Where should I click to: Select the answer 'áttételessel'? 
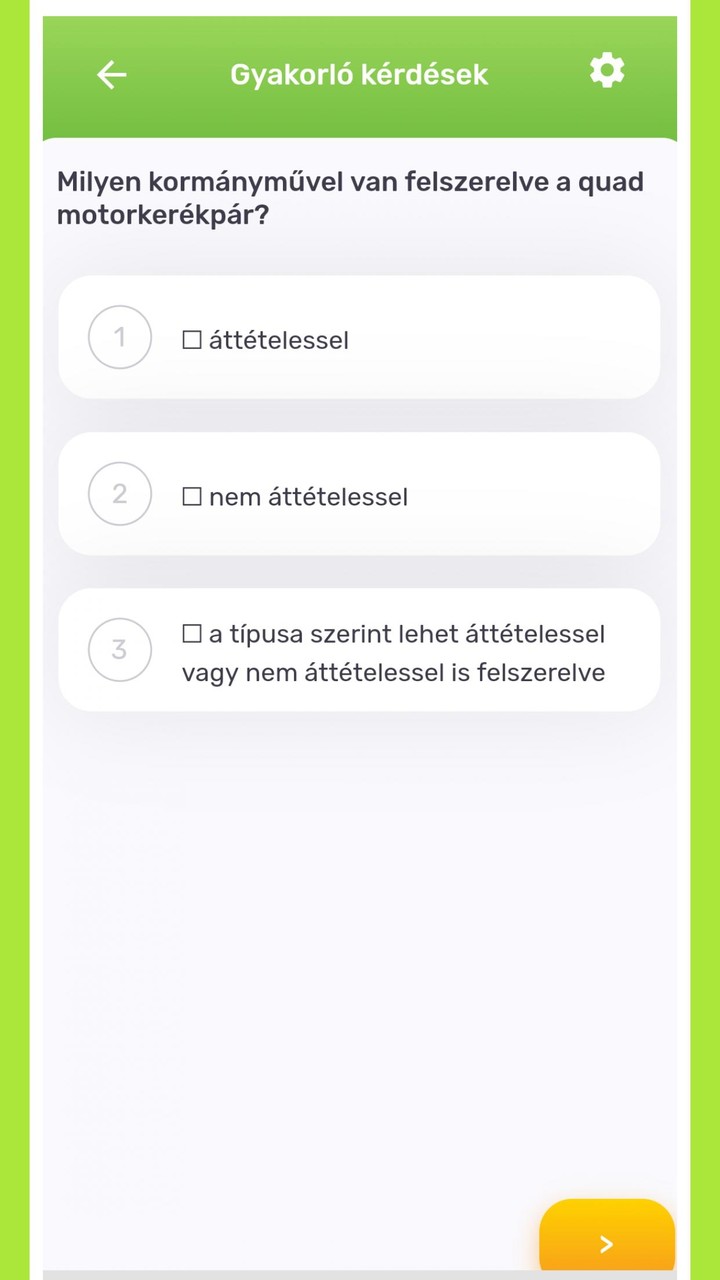(x=275, y=339)
